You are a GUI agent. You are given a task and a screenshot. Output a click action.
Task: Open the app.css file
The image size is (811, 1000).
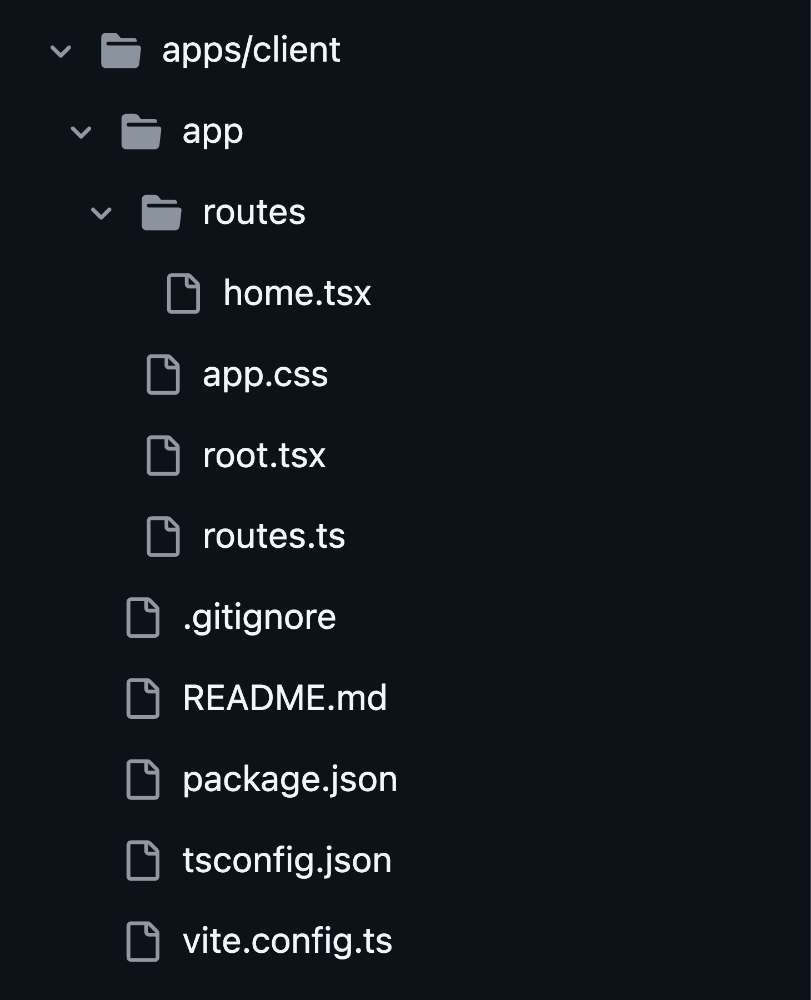tap(265, 374)
